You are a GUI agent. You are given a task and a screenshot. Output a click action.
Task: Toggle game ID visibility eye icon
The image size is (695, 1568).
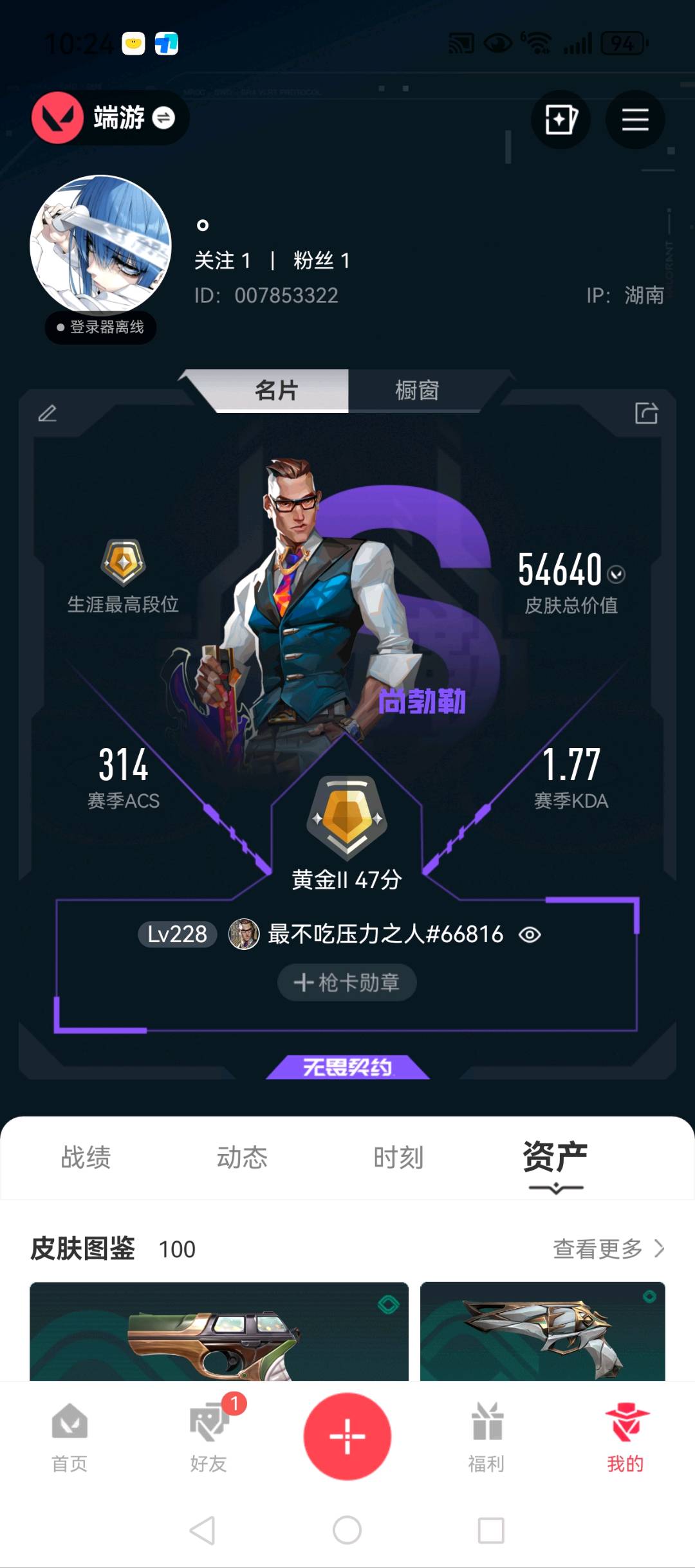[530, 934]
